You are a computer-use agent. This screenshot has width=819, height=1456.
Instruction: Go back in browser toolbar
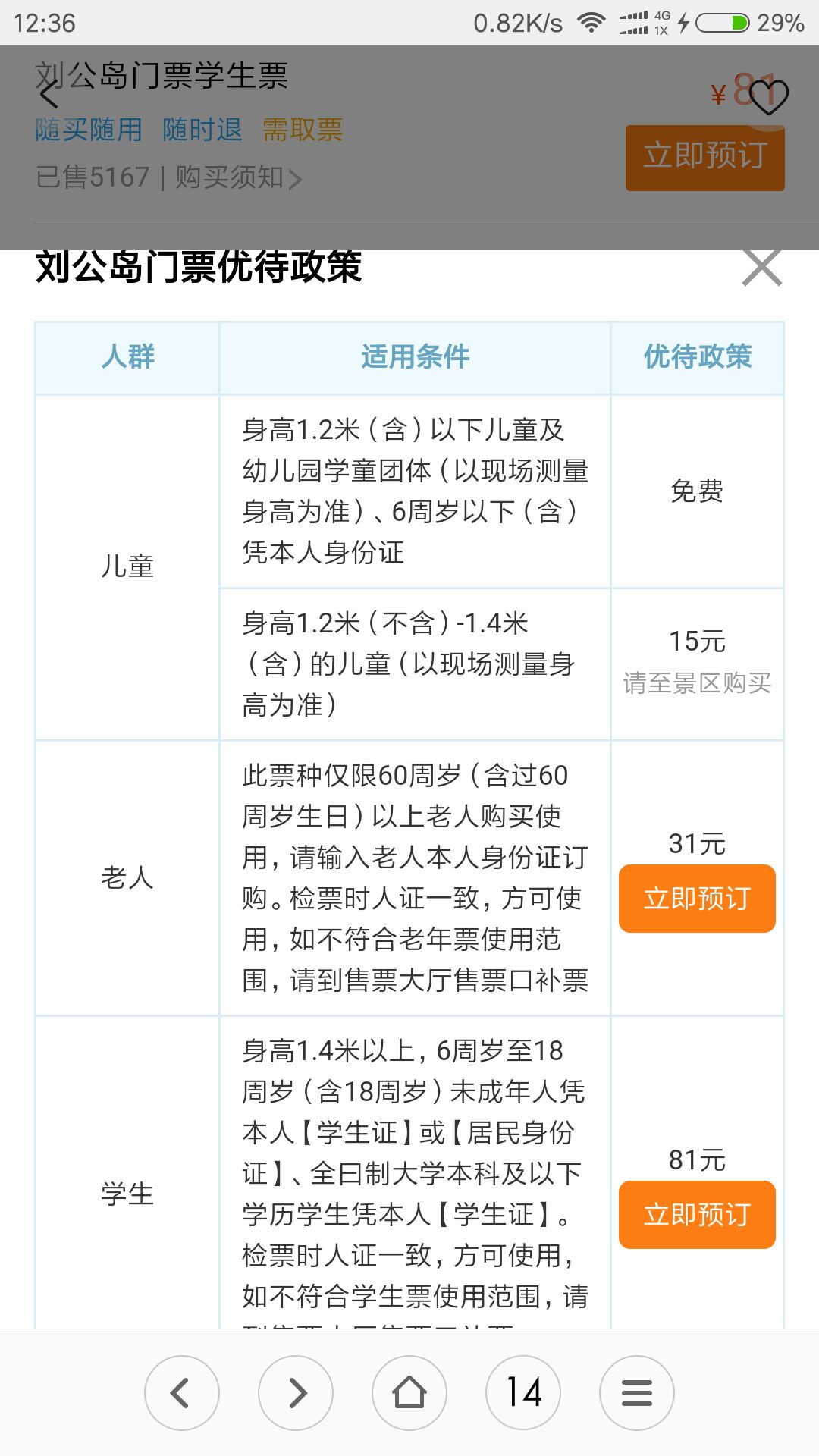(182, 1393)
